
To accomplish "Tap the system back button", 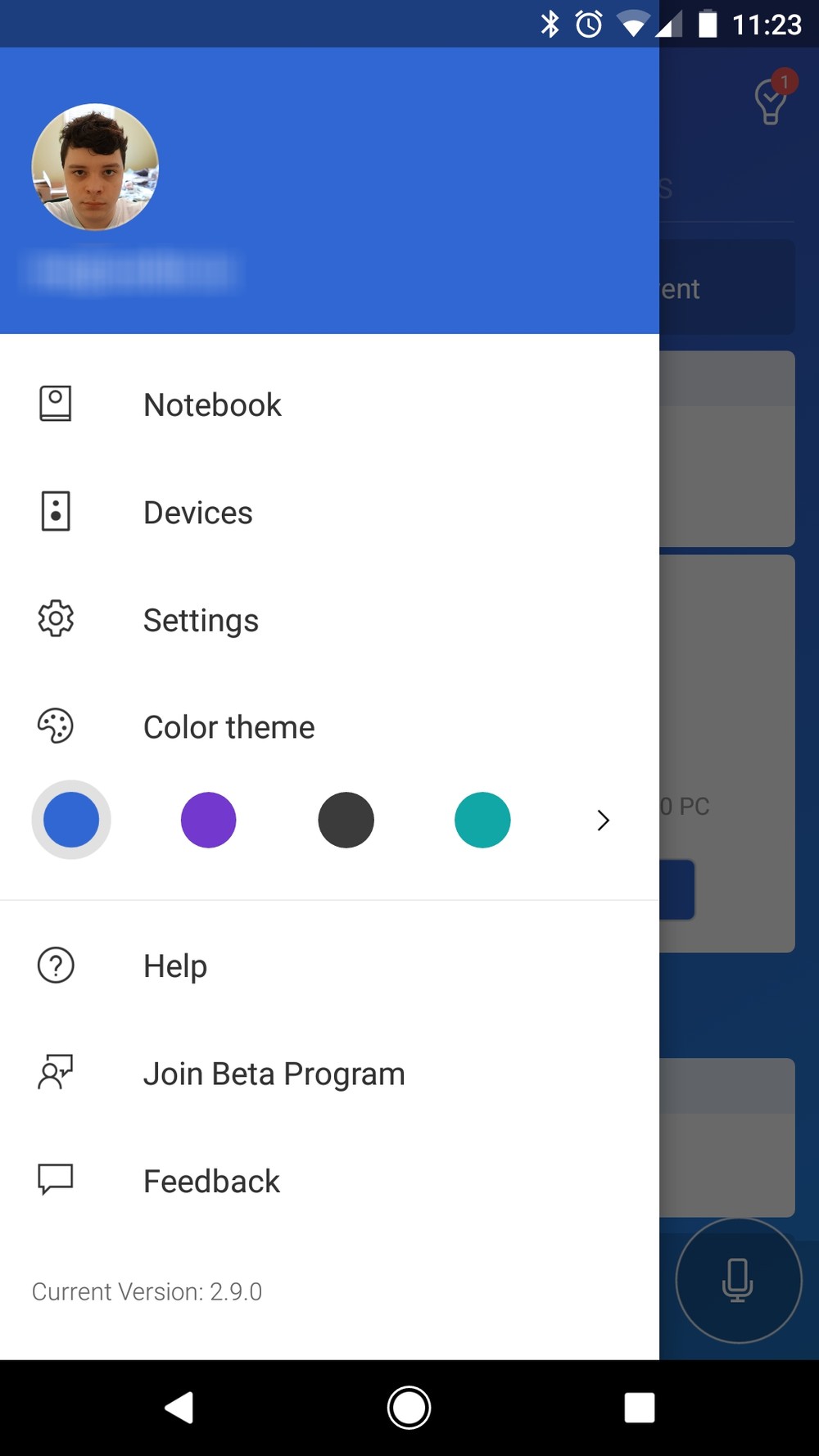I will pyautogui.click(x=179, y=1408).
